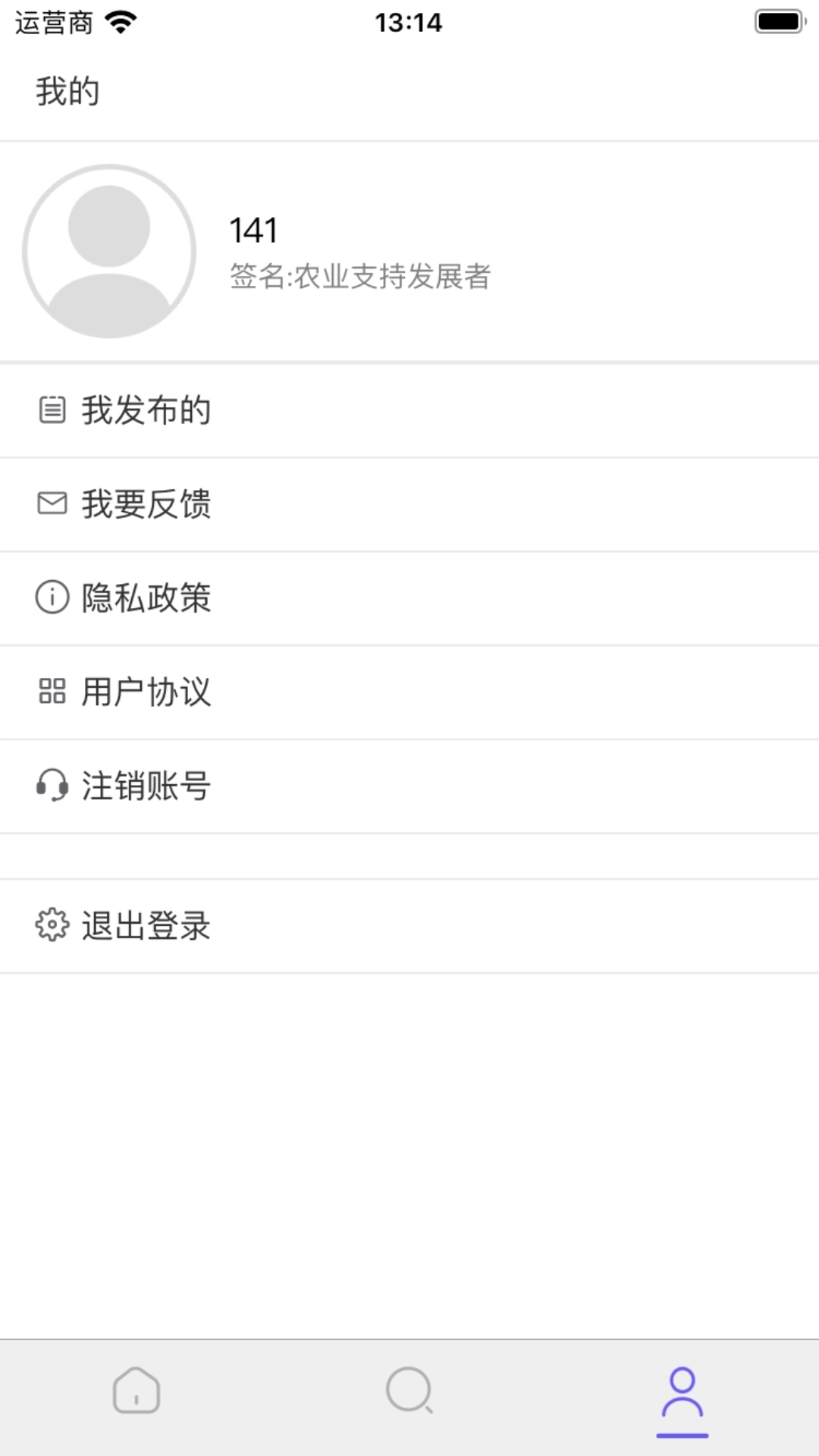Image resolution: width=819 pixels, height=1456 pixels.
Task: Tap the profile avatar picture
Action: 109,251
